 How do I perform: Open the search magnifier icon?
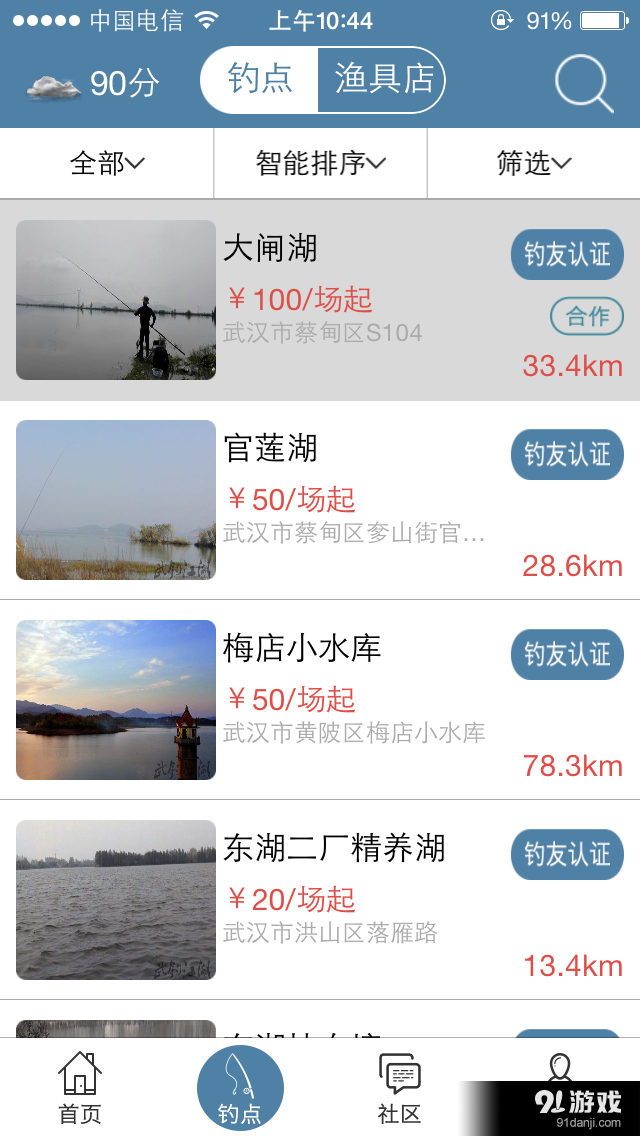tap(584, 82)
